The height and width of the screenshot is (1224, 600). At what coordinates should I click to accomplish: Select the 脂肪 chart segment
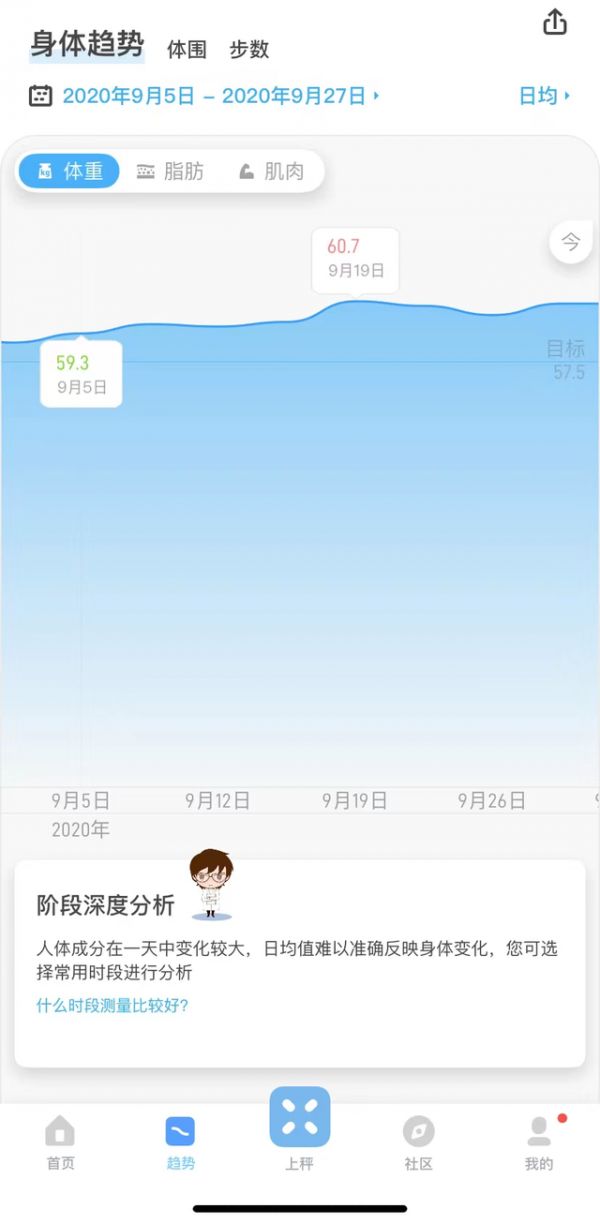tap(170, 171)
